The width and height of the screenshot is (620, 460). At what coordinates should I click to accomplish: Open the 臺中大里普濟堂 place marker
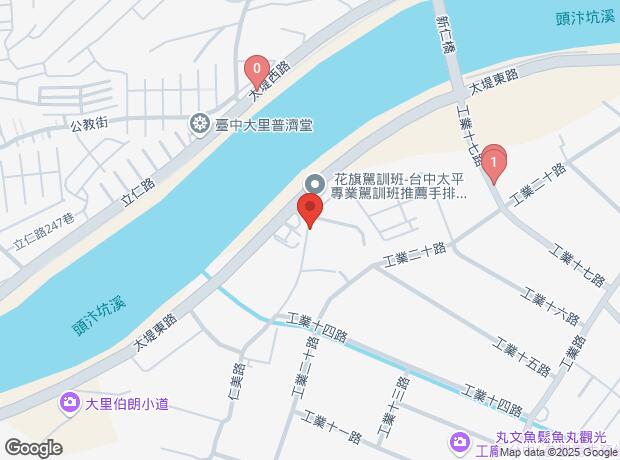199,125
